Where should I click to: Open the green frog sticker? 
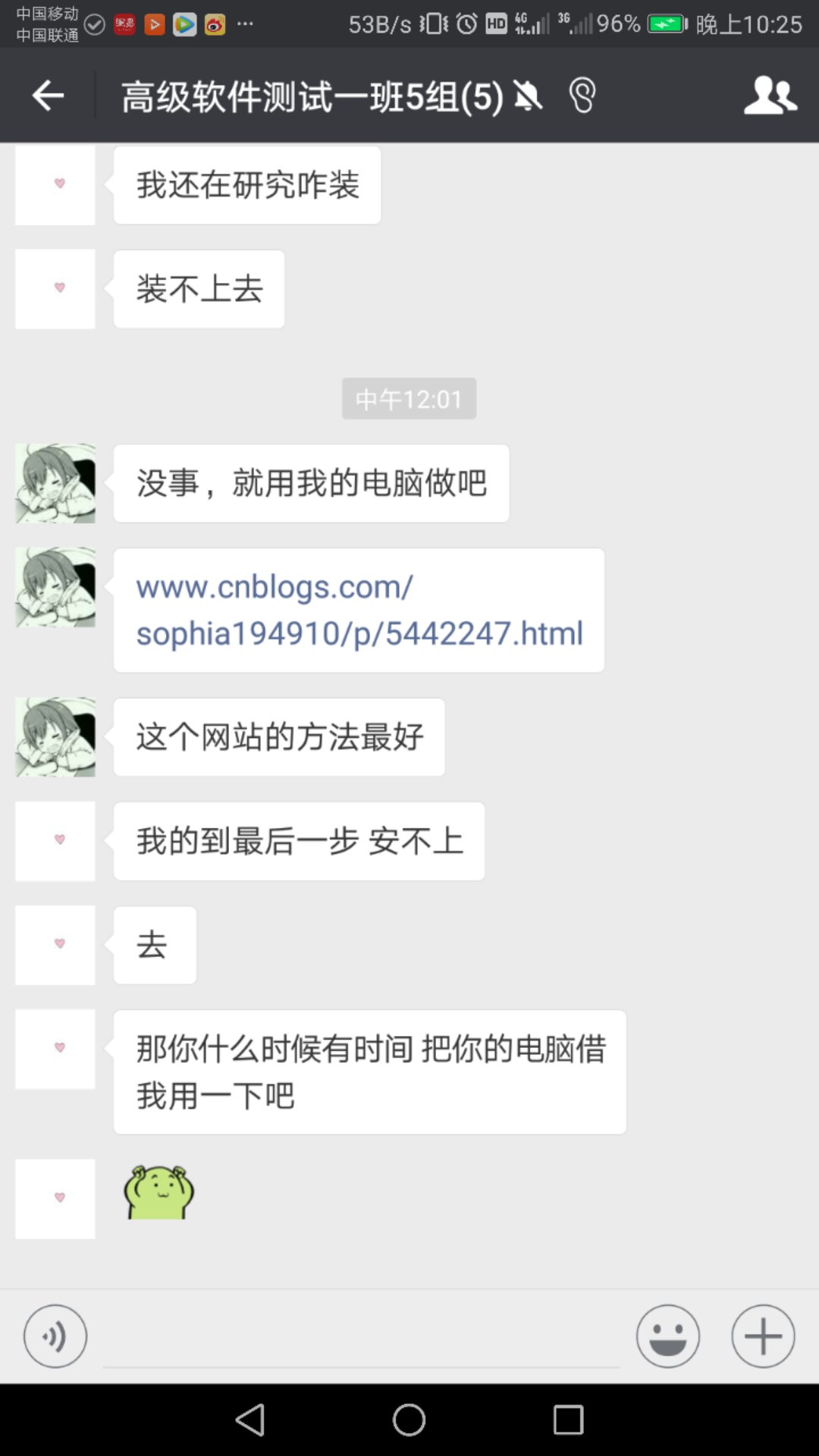(158, 1192)
